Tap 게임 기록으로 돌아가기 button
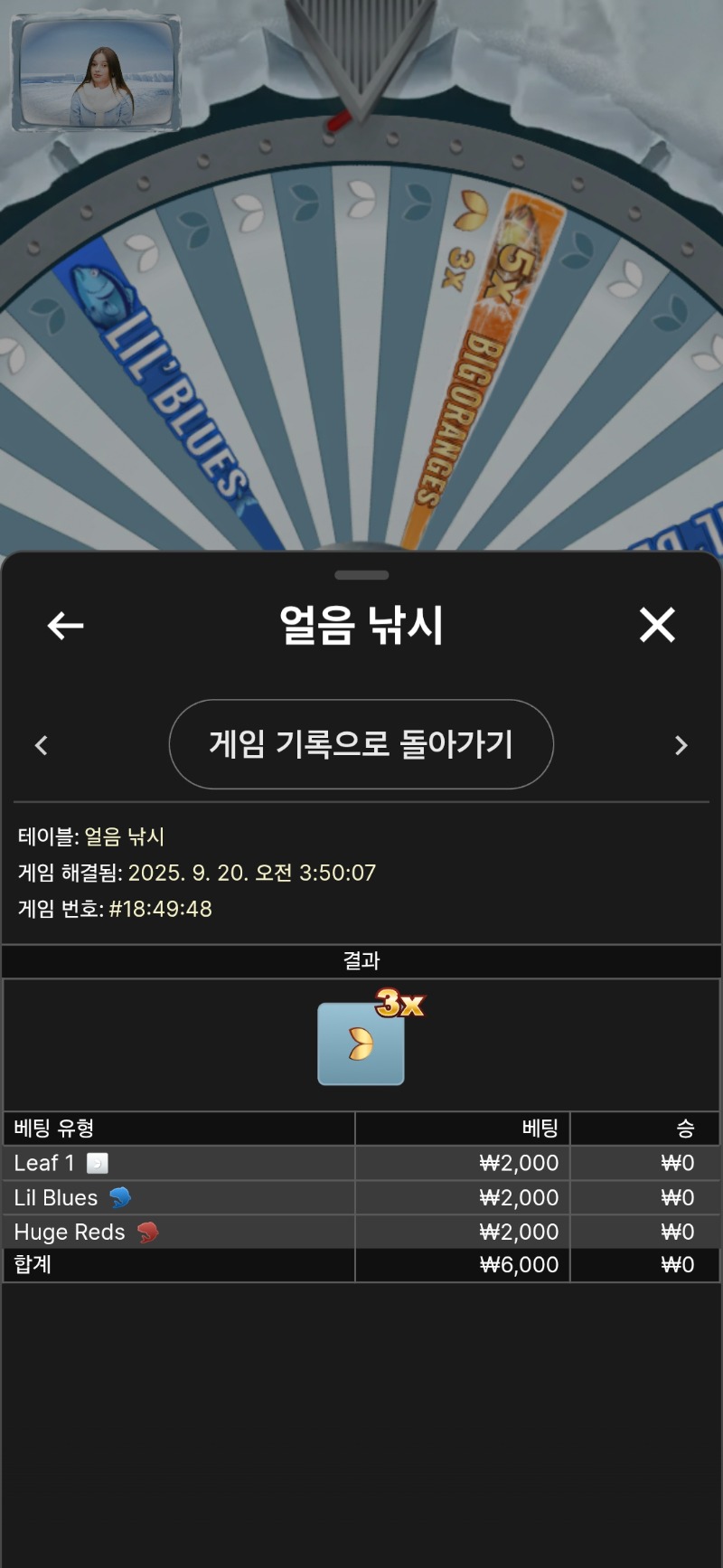The height and width of the screenshot is (1568, 723). (x=361, y=744)
